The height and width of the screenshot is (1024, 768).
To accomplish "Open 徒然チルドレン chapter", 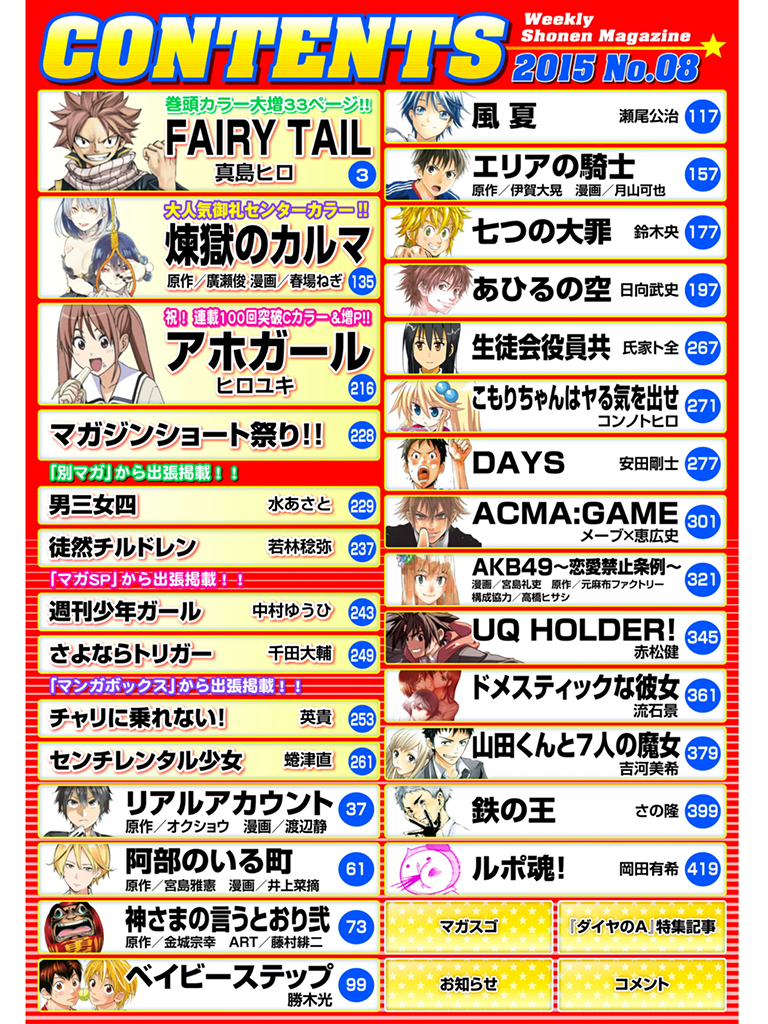I will pyautogui.click(x=208, y=548).
